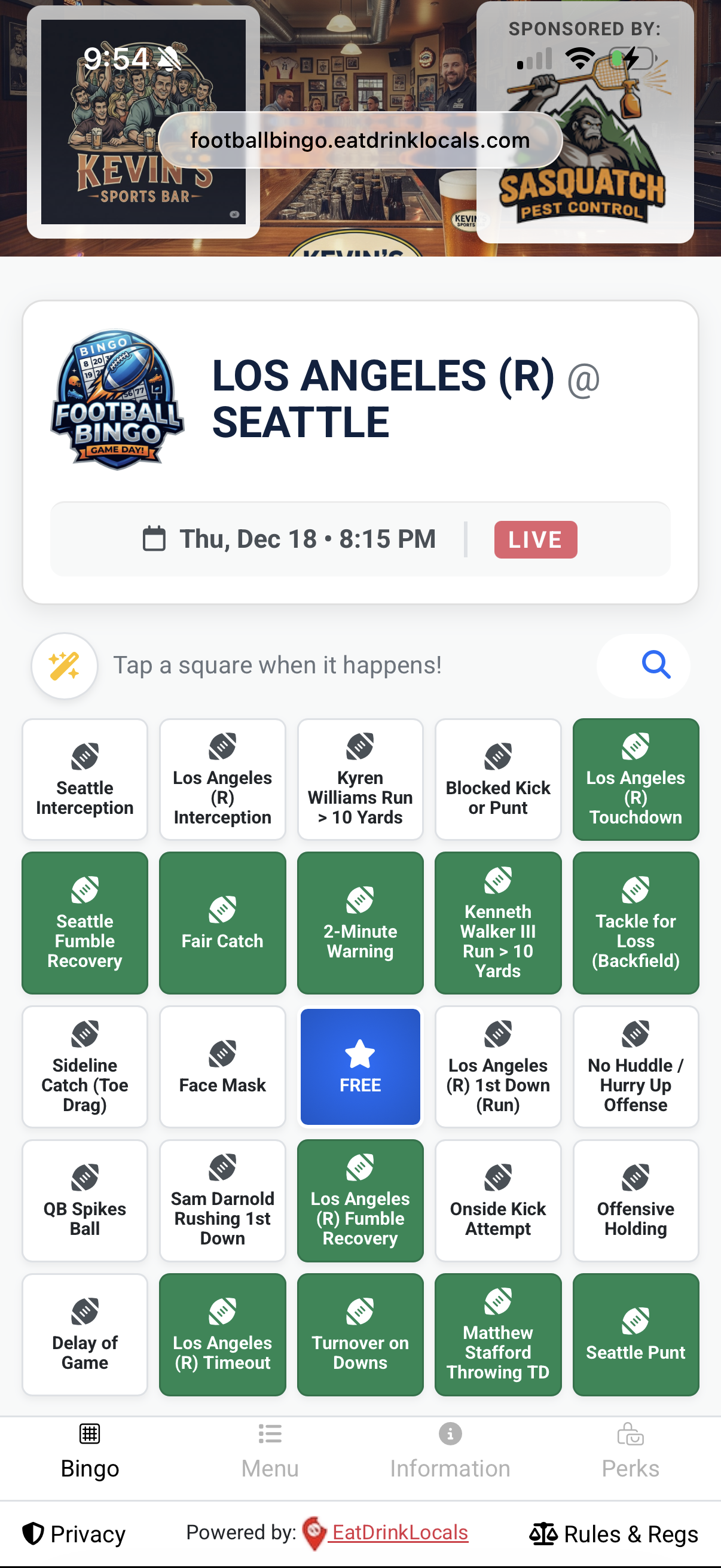Mark the Face Mask square
721x1568 pixels.
click(x=222, y=1066)
